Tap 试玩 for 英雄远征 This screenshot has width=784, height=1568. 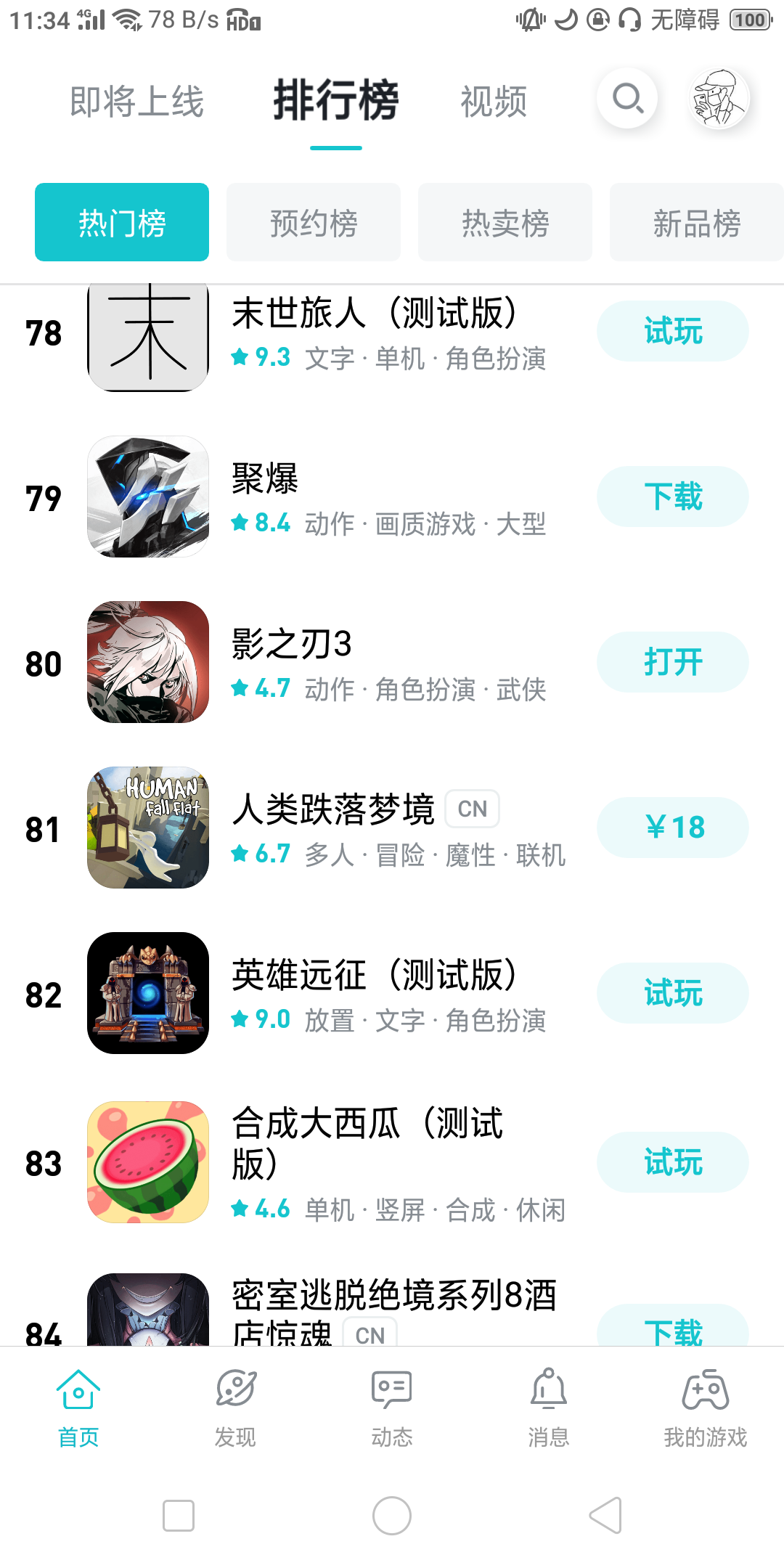click(x=672, y=993)
